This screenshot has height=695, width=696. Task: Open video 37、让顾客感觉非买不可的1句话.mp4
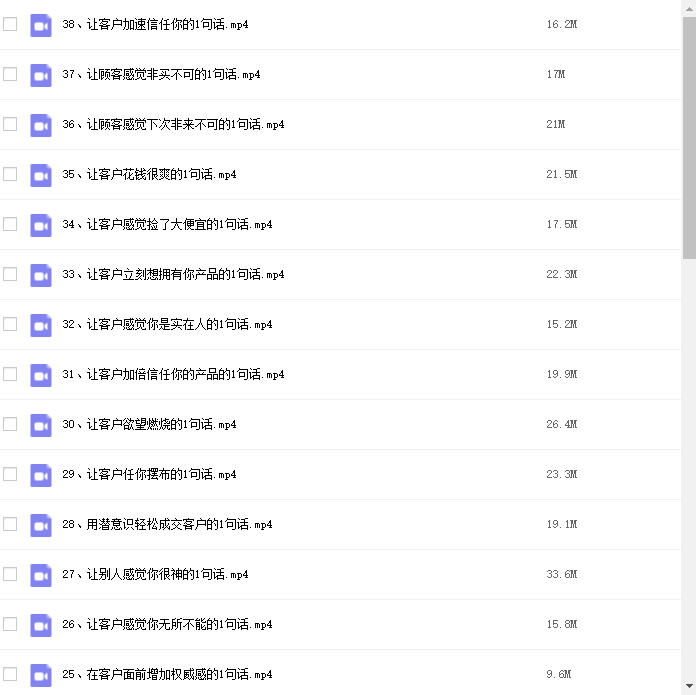161,74
